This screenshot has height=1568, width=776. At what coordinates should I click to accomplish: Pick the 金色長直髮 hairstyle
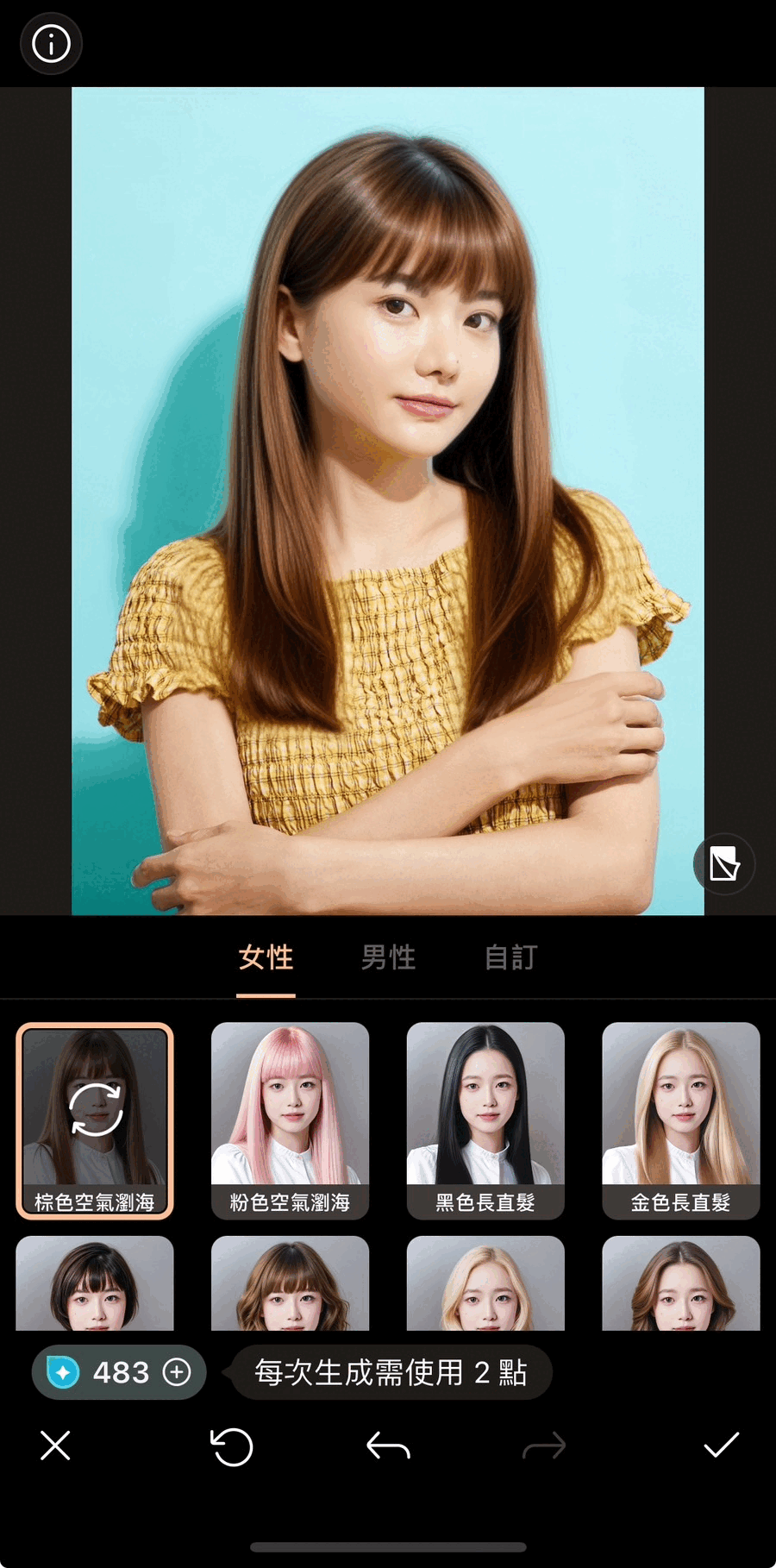680,1120
